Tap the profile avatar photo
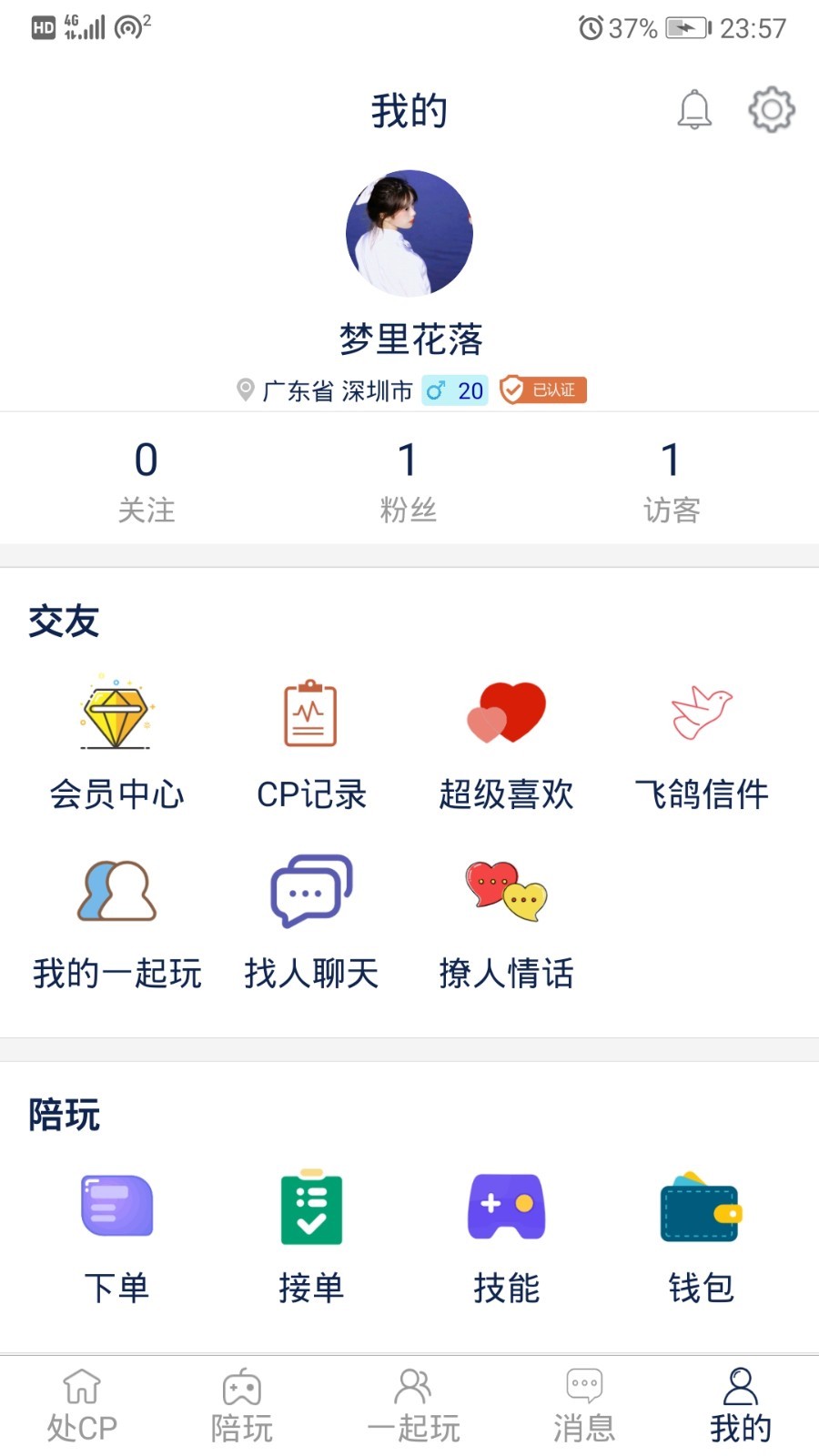The height and width of the screenshot is (1456, 819). pos(409,233)
